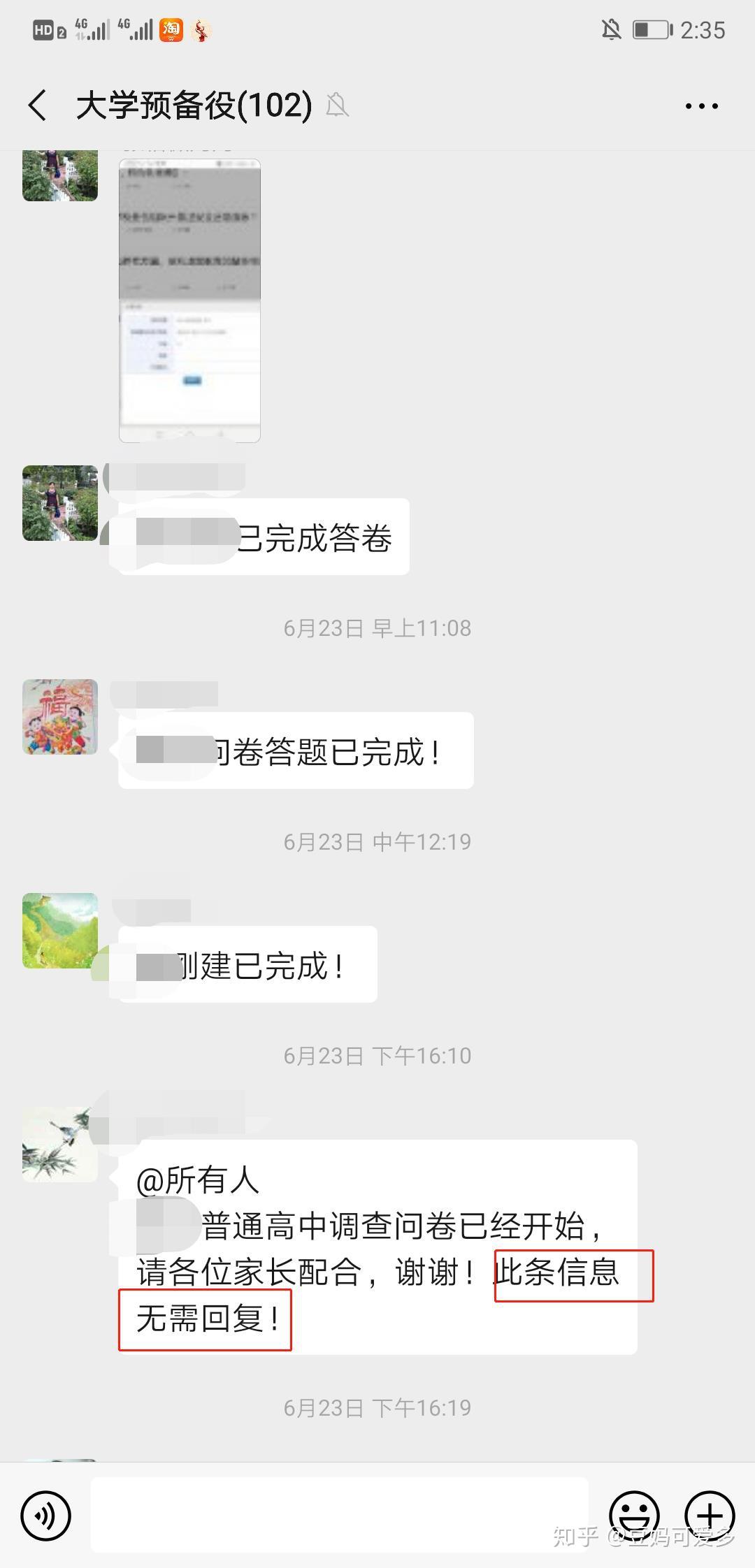The image size is (755, 1568).
Task: Open profile of the 福 avatar sender
Action: (60, 717)
